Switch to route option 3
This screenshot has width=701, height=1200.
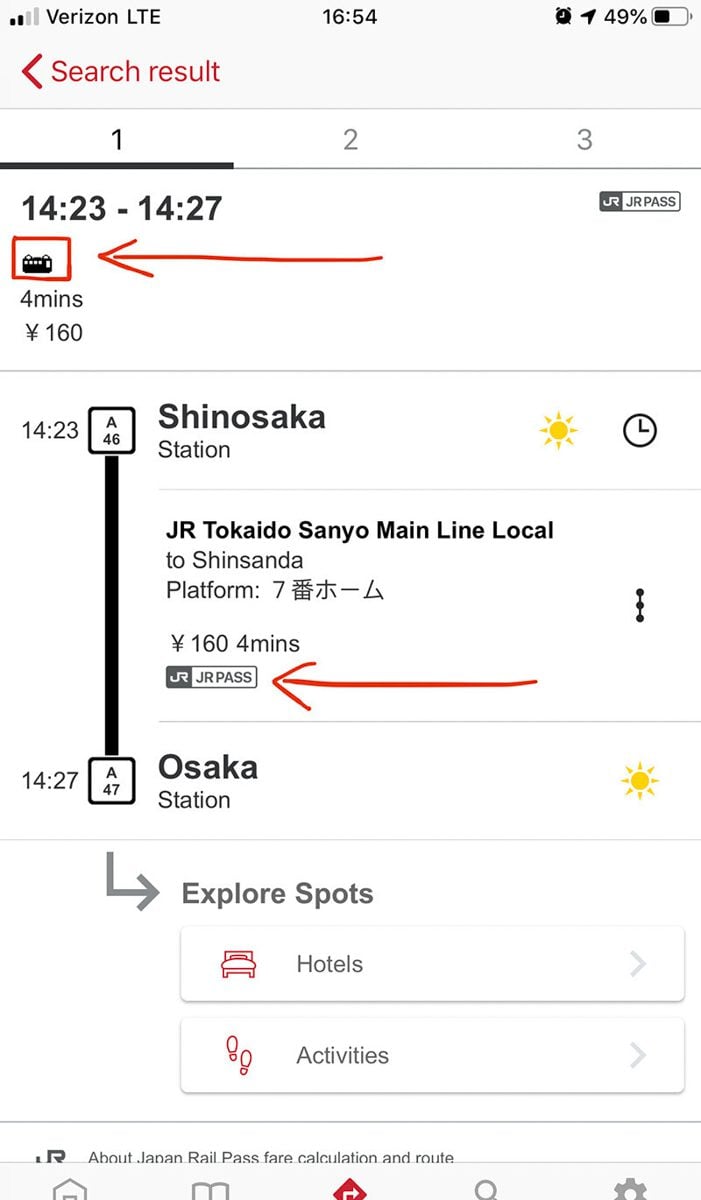click(584, 139)
